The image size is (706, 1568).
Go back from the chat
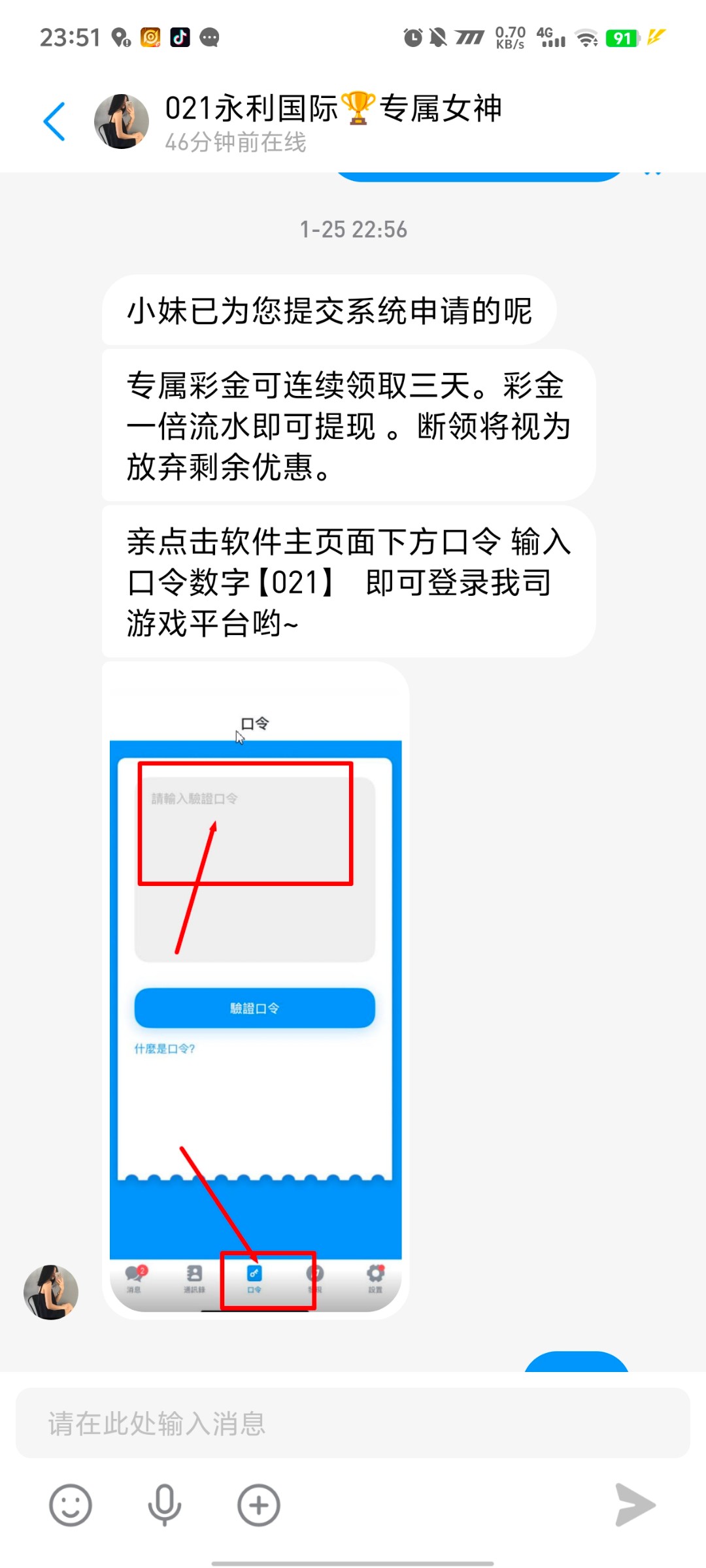click(x=55, y=122)
